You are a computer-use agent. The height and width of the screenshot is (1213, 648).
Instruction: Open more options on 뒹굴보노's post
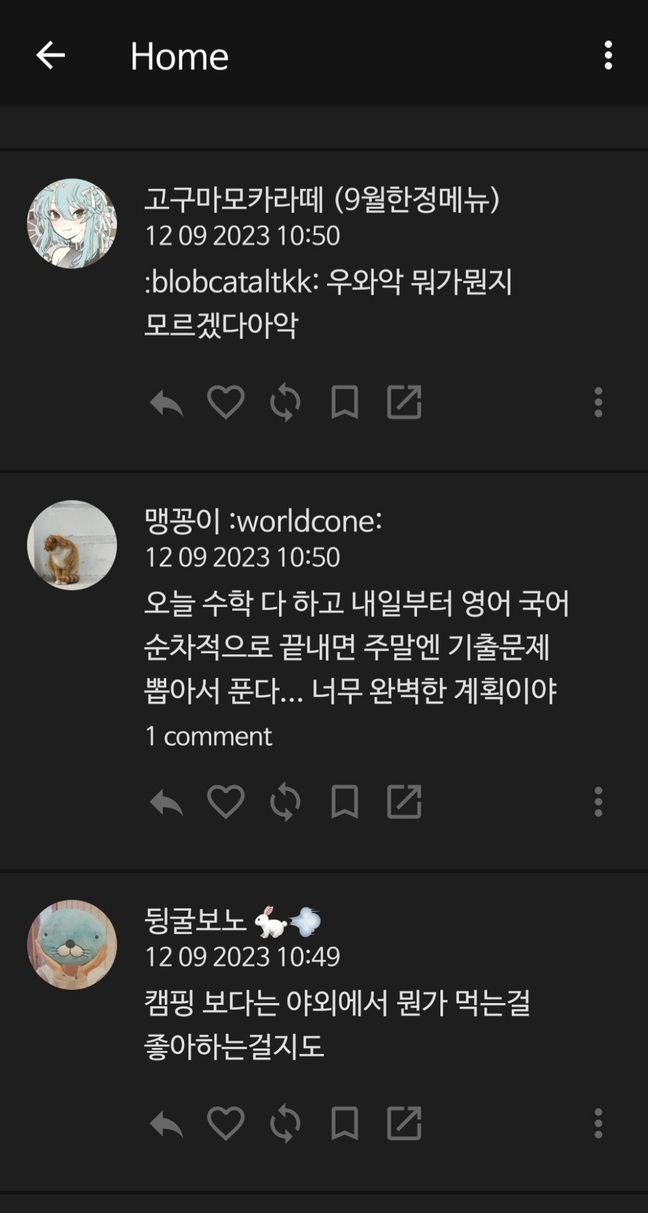598,1124
